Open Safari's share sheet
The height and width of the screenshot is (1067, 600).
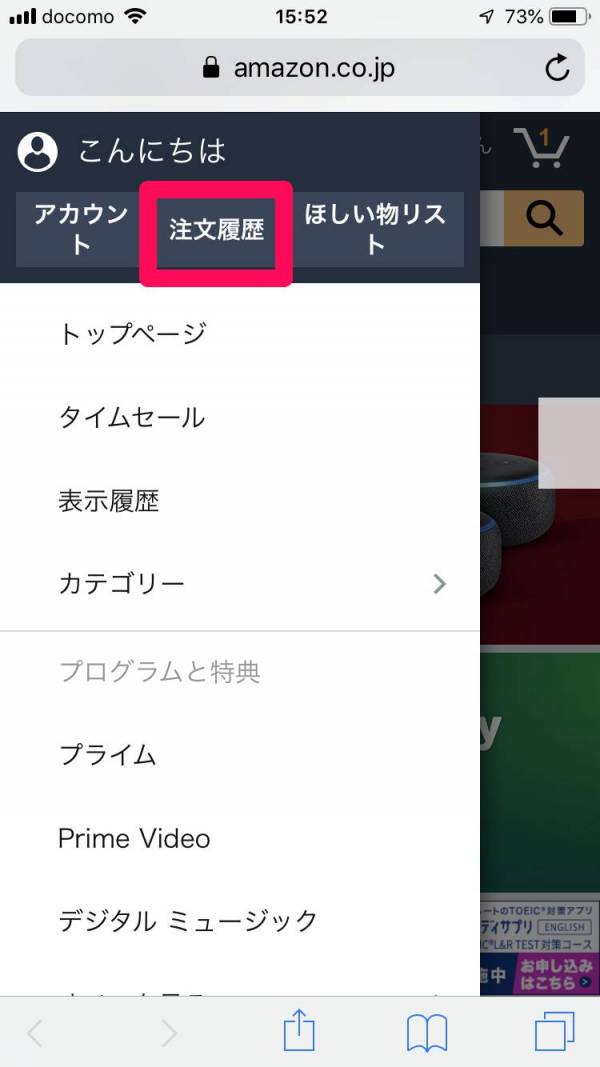[x=299, y=1031]
